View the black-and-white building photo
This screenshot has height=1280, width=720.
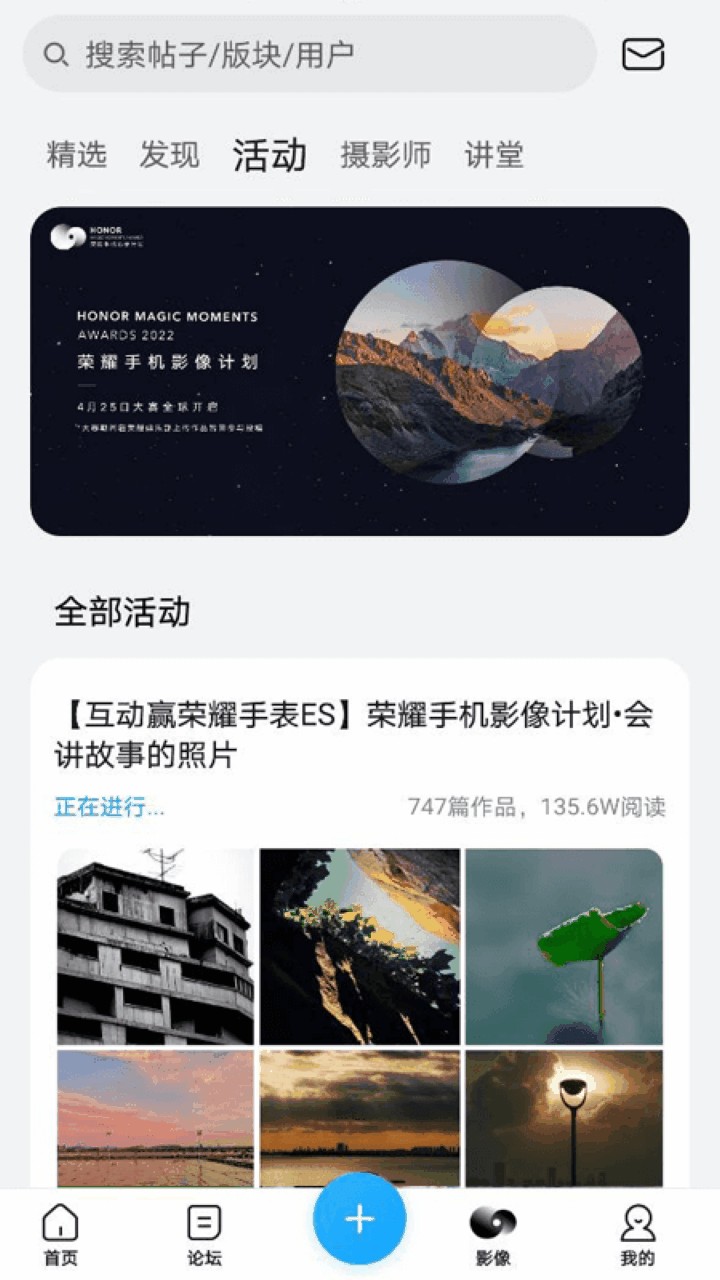pyautogui.click(x=156, y=946)
